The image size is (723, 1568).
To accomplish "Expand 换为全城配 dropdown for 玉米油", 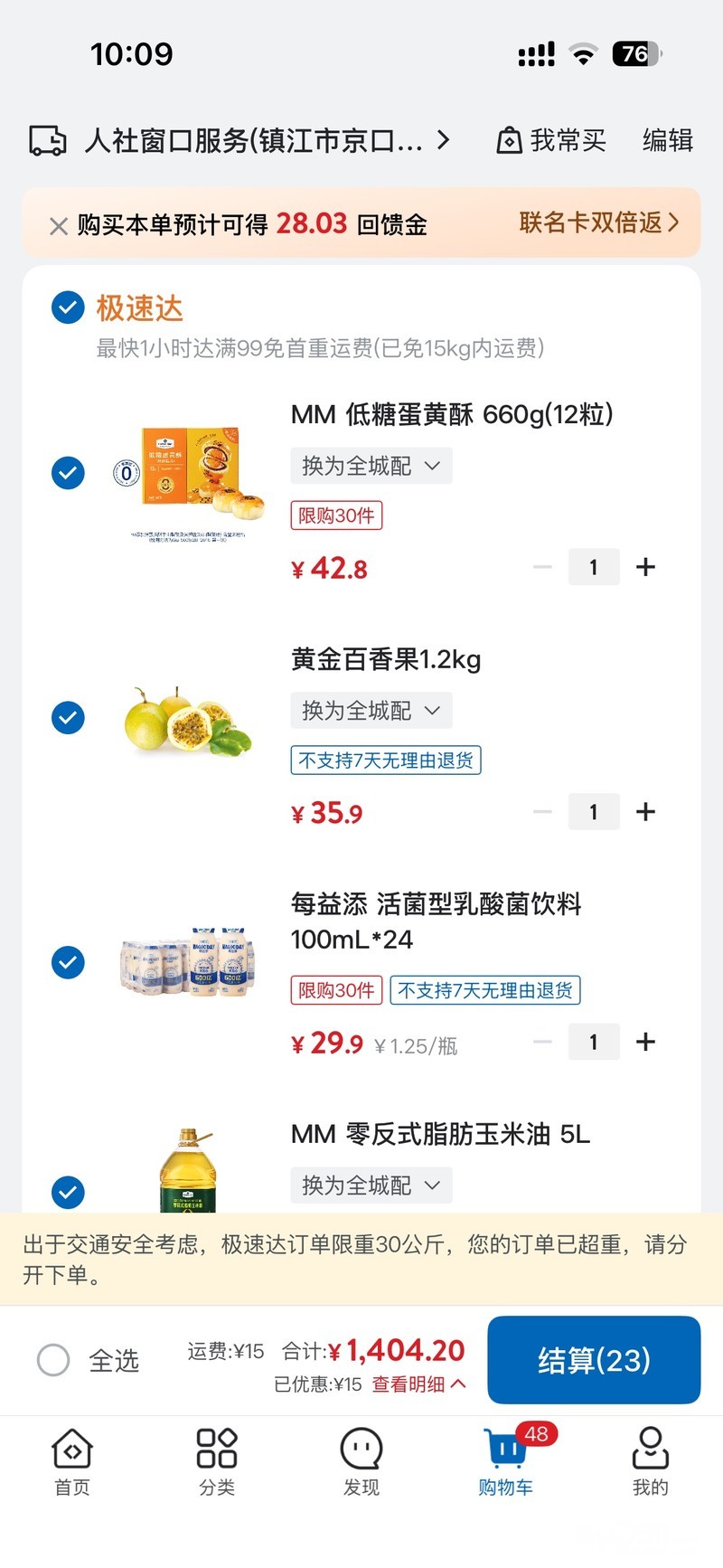I will pos(371,1185).
